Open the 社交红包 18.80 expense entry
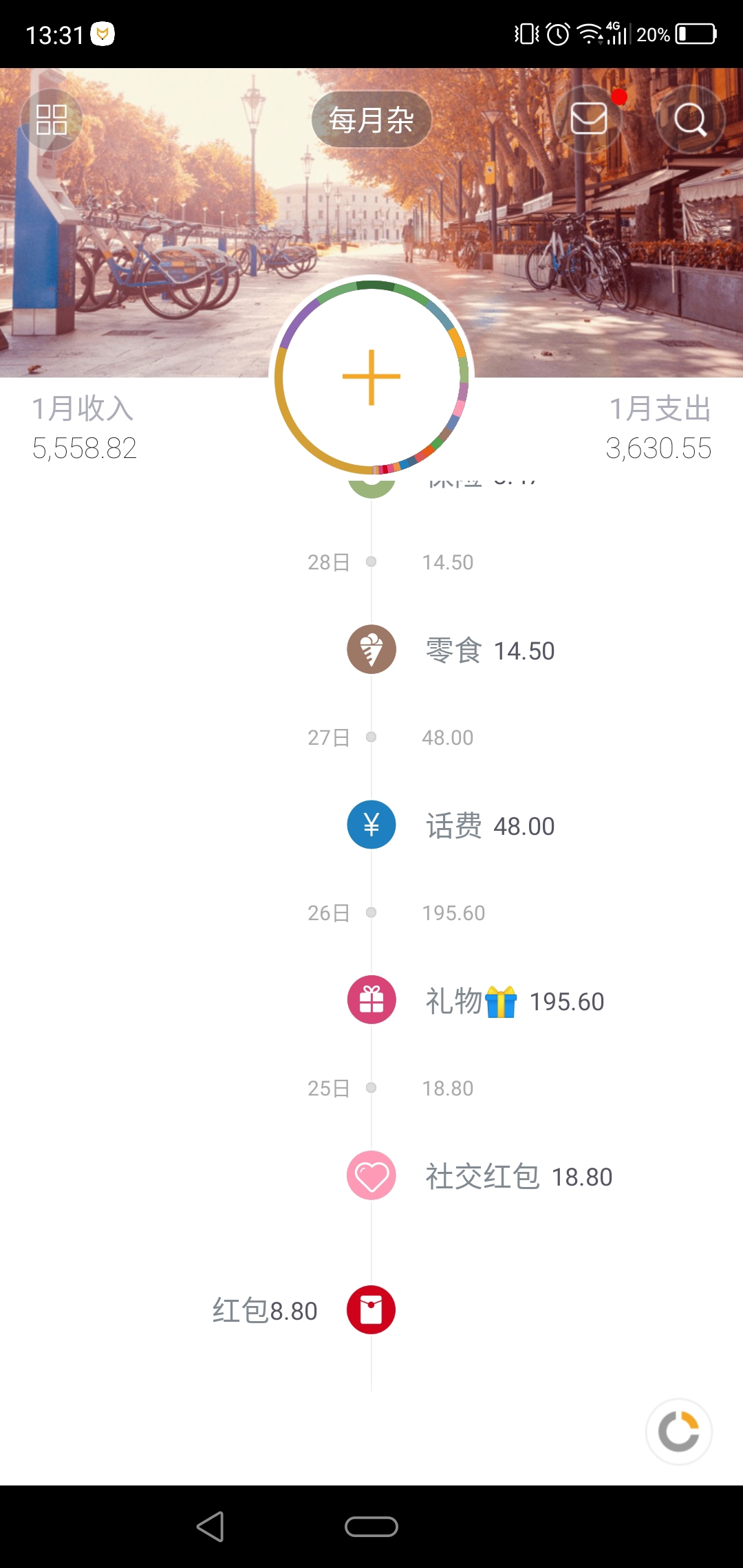The width and height of the screenshot is (743, 1568). [x=480, y=1176]
